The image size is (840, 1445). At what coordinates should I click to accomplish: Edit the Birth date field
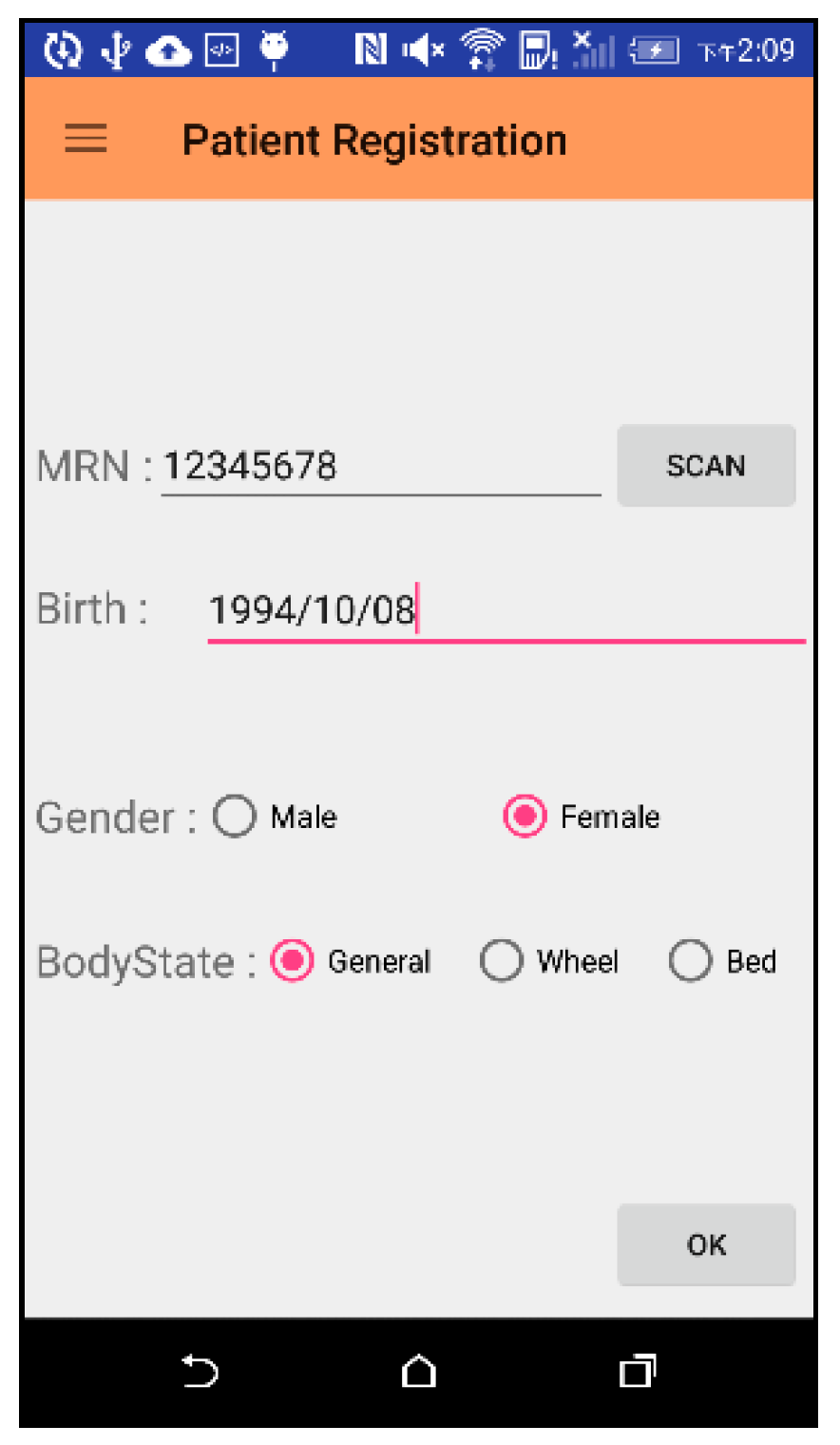[x=504, y=610]
